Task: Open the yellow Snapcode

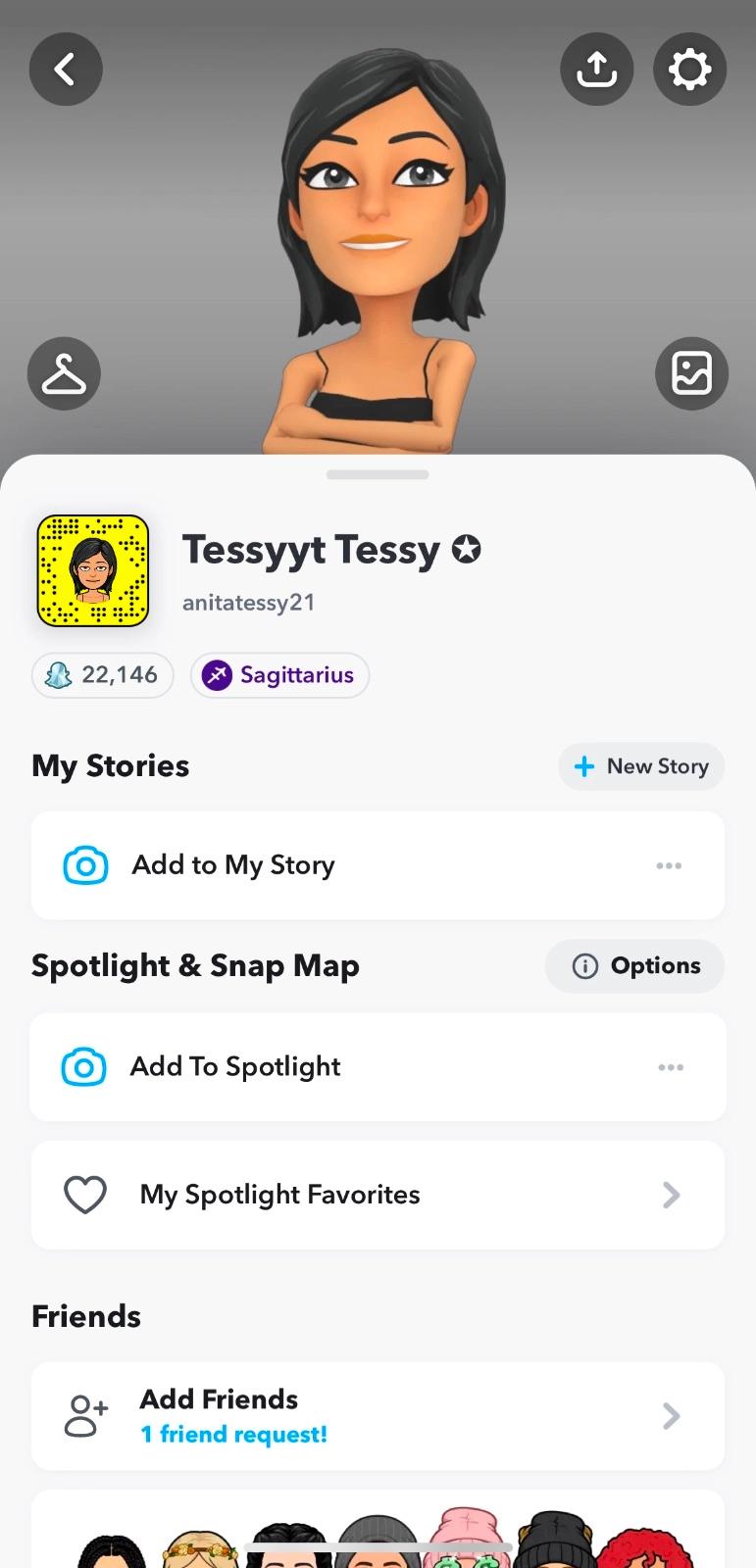Action: click(93, 570)
